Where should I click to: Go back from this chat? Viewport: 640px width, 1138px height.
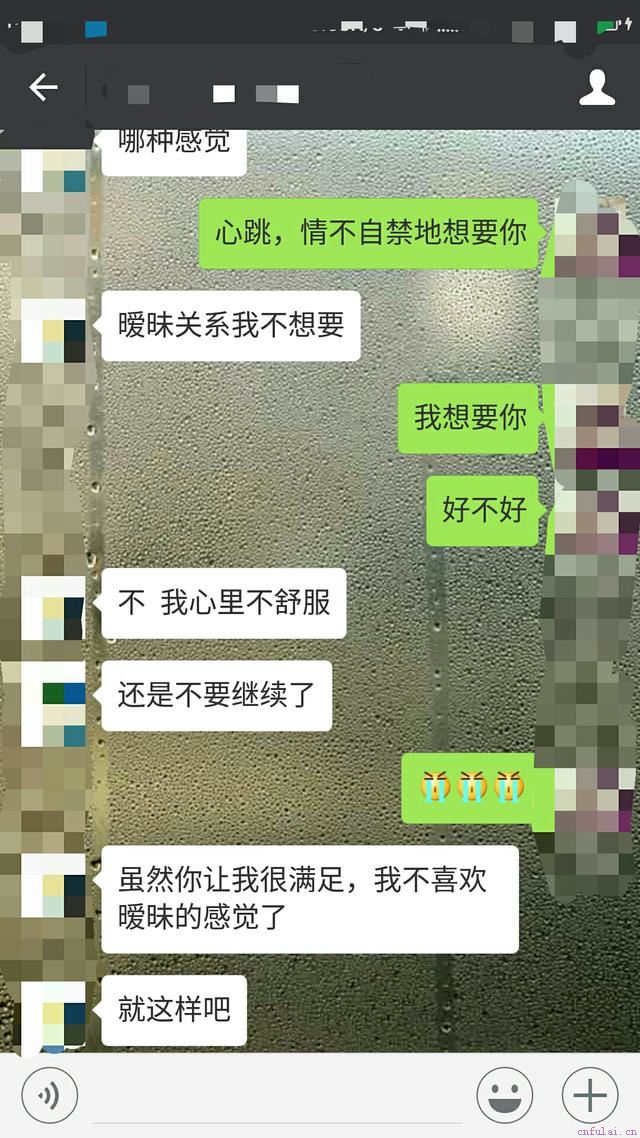point(43,88)
